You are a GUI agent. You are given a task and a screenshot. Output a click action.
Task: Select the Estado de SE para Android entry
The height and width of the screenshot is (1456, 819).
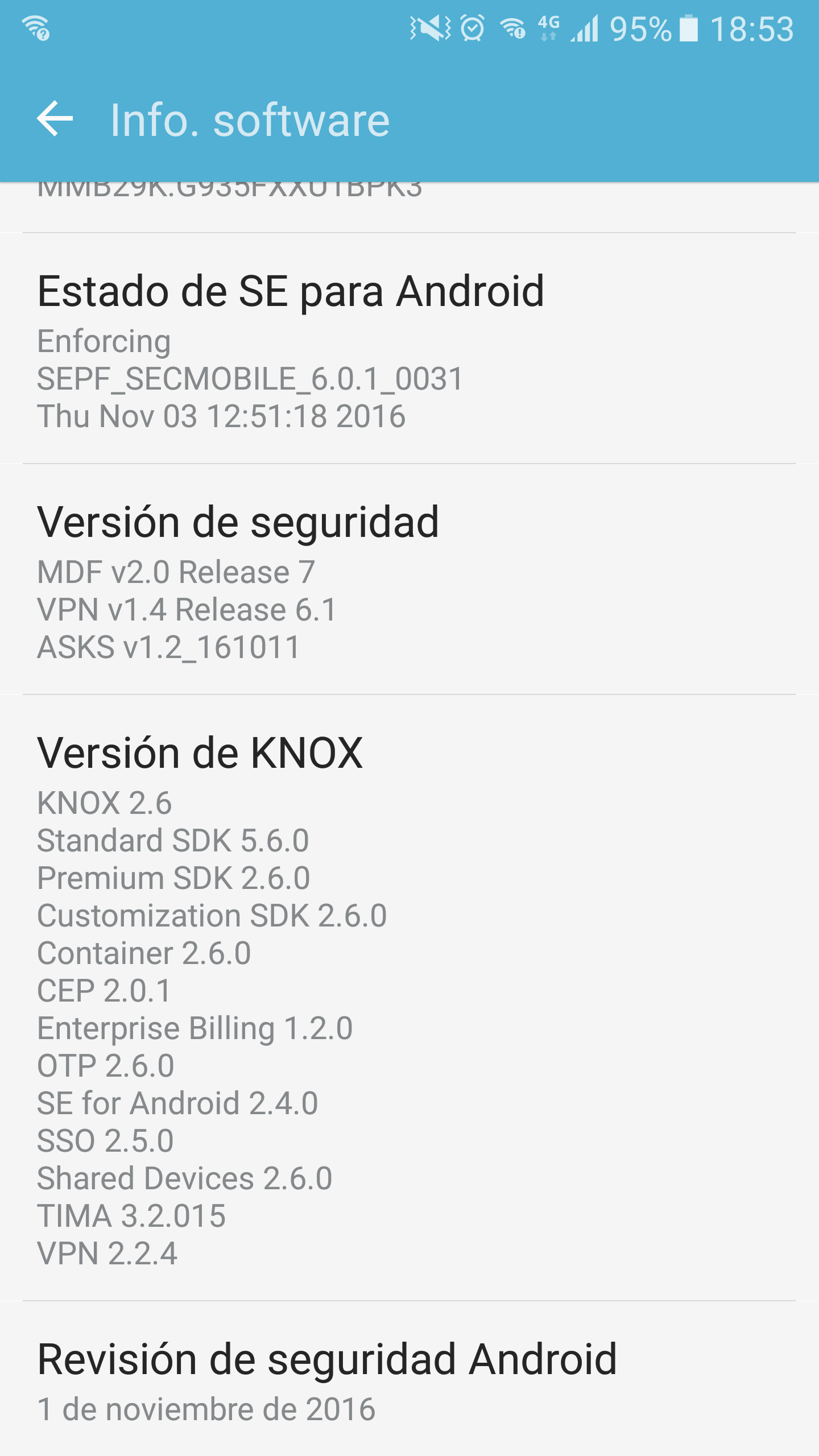(x=290, y=292)
